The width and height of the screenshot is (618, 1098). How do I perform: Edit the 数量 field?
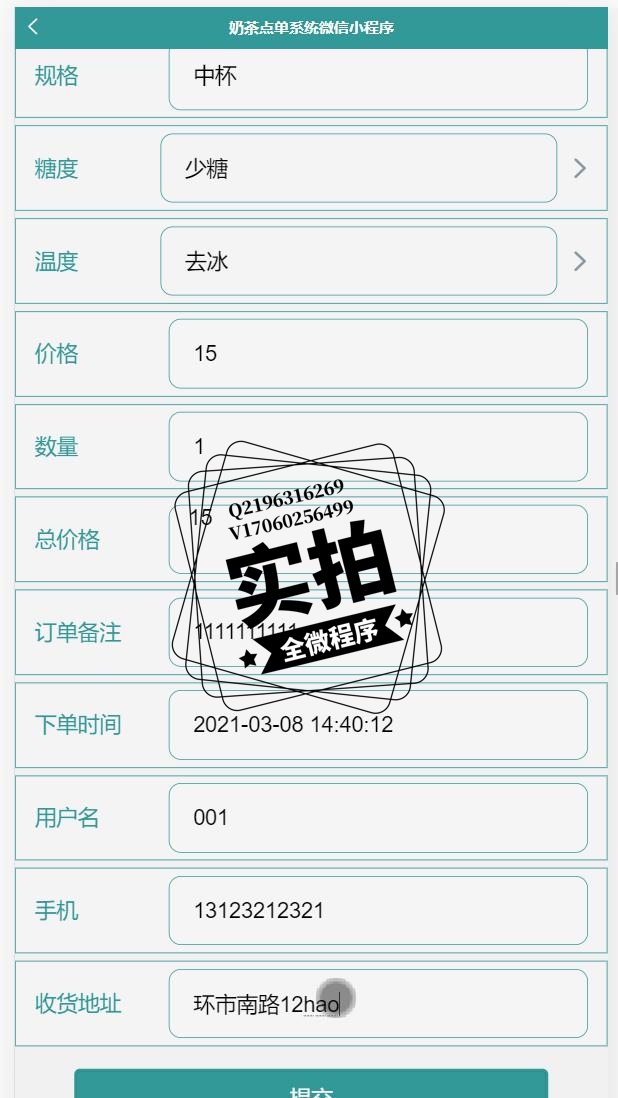point(377,446)
